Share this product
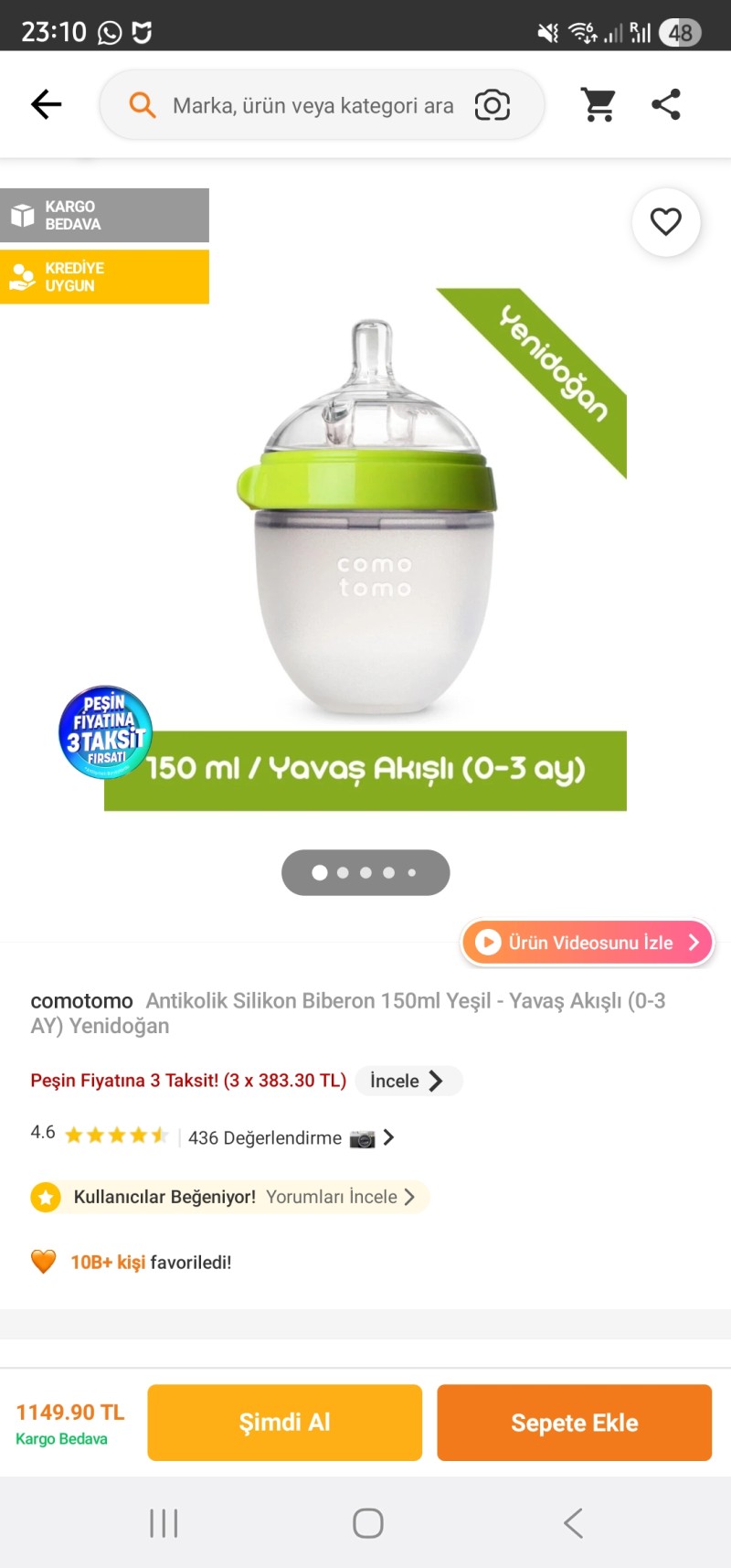Image resolution: width=731 pixels, height=1568 pixels. tap(666, 104)
